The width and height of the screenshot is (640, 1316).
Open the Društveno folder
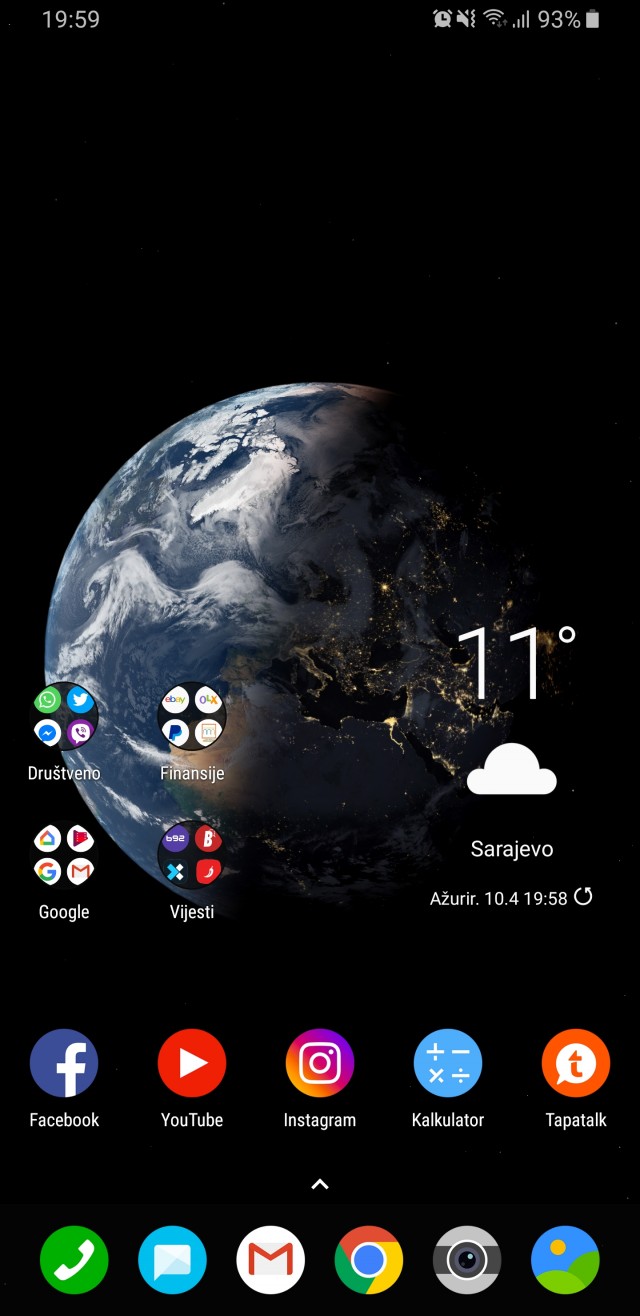coord(64,716)
